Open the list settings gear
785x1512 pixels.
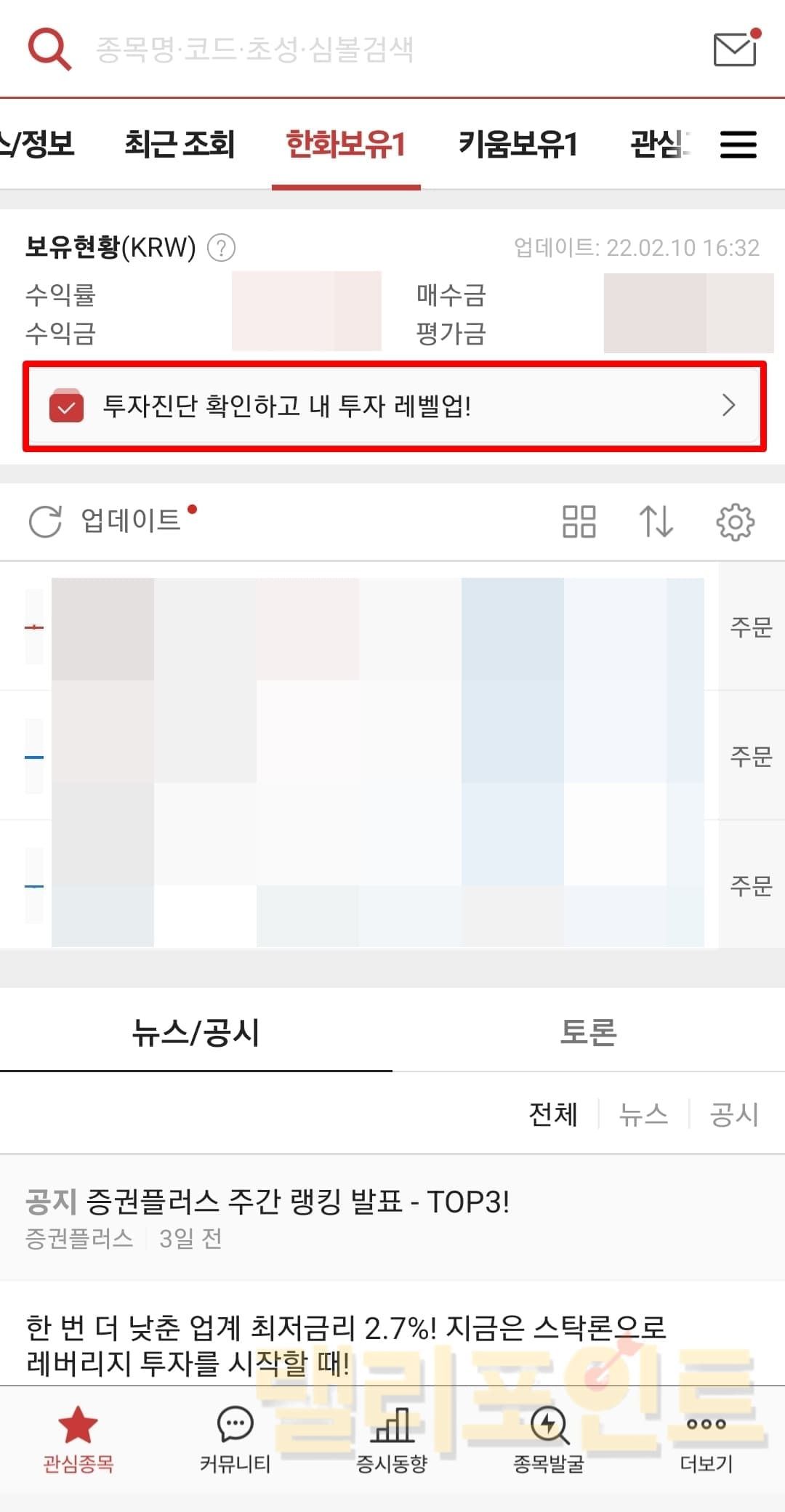(x=735, y=521)
